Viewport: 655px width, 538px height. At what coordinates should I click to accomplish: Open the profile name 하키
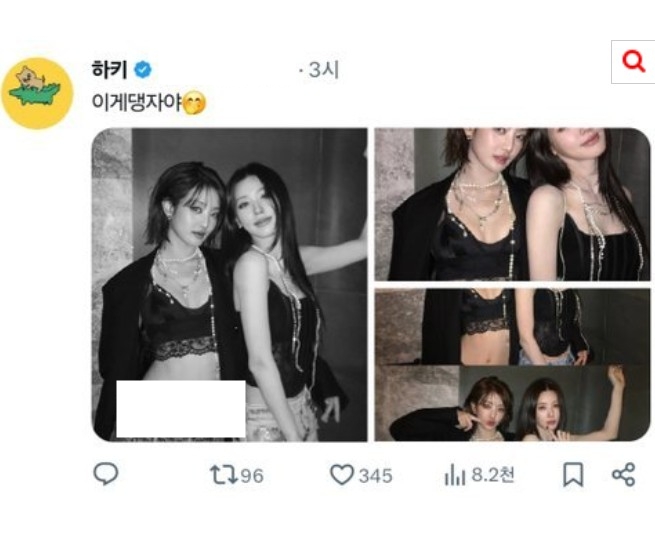click(x=111, y=69)
